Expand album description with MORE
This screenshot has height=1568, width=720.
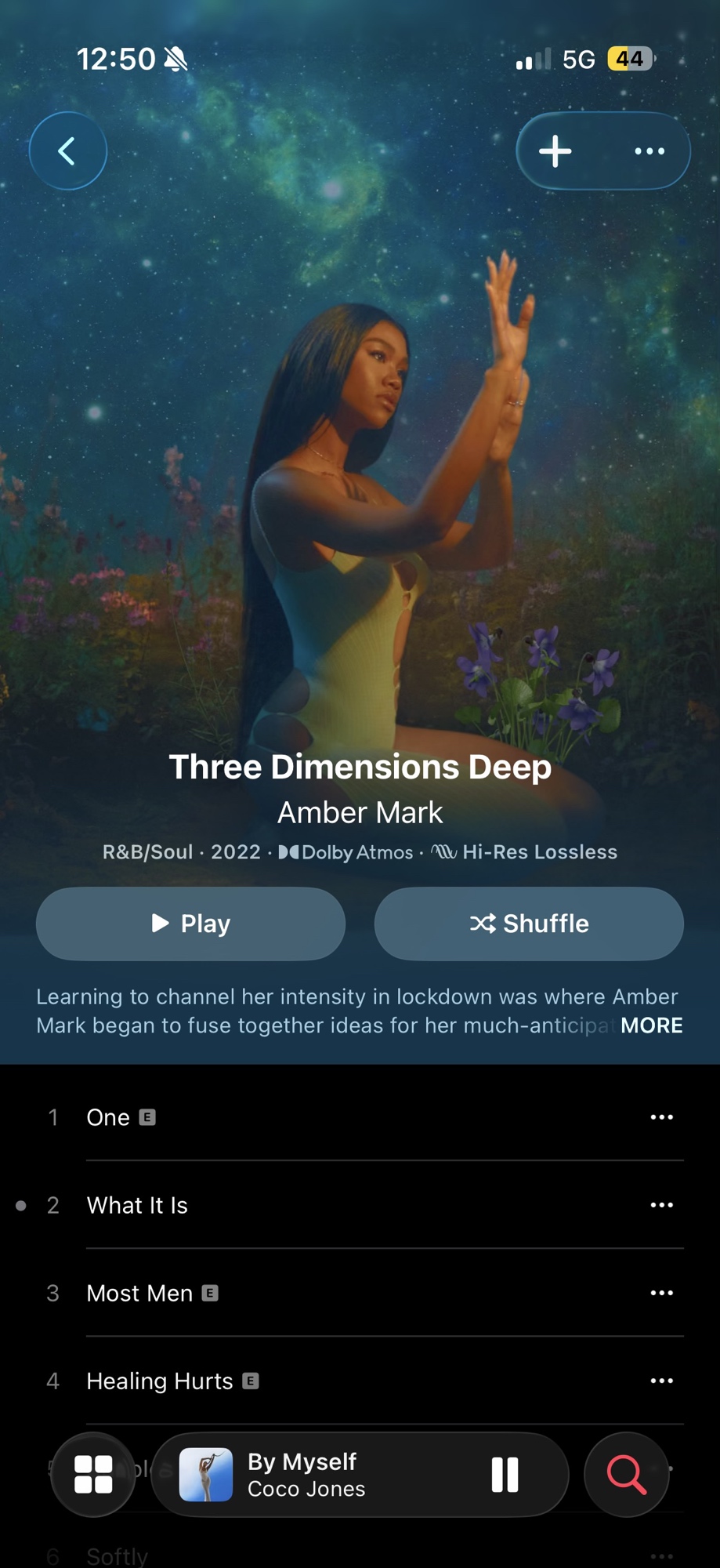(x=651, y=1025)
